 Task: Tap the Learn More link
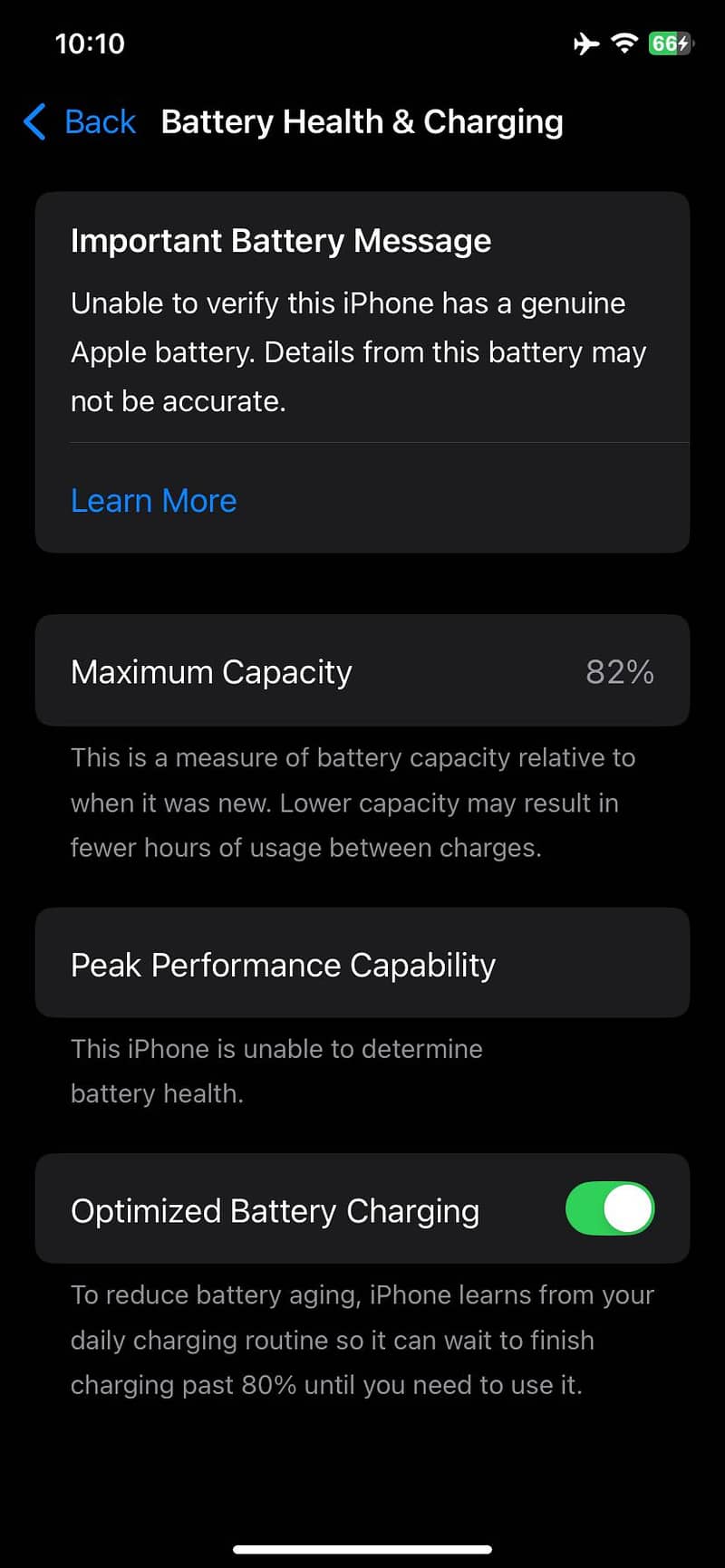coord(153,499)
